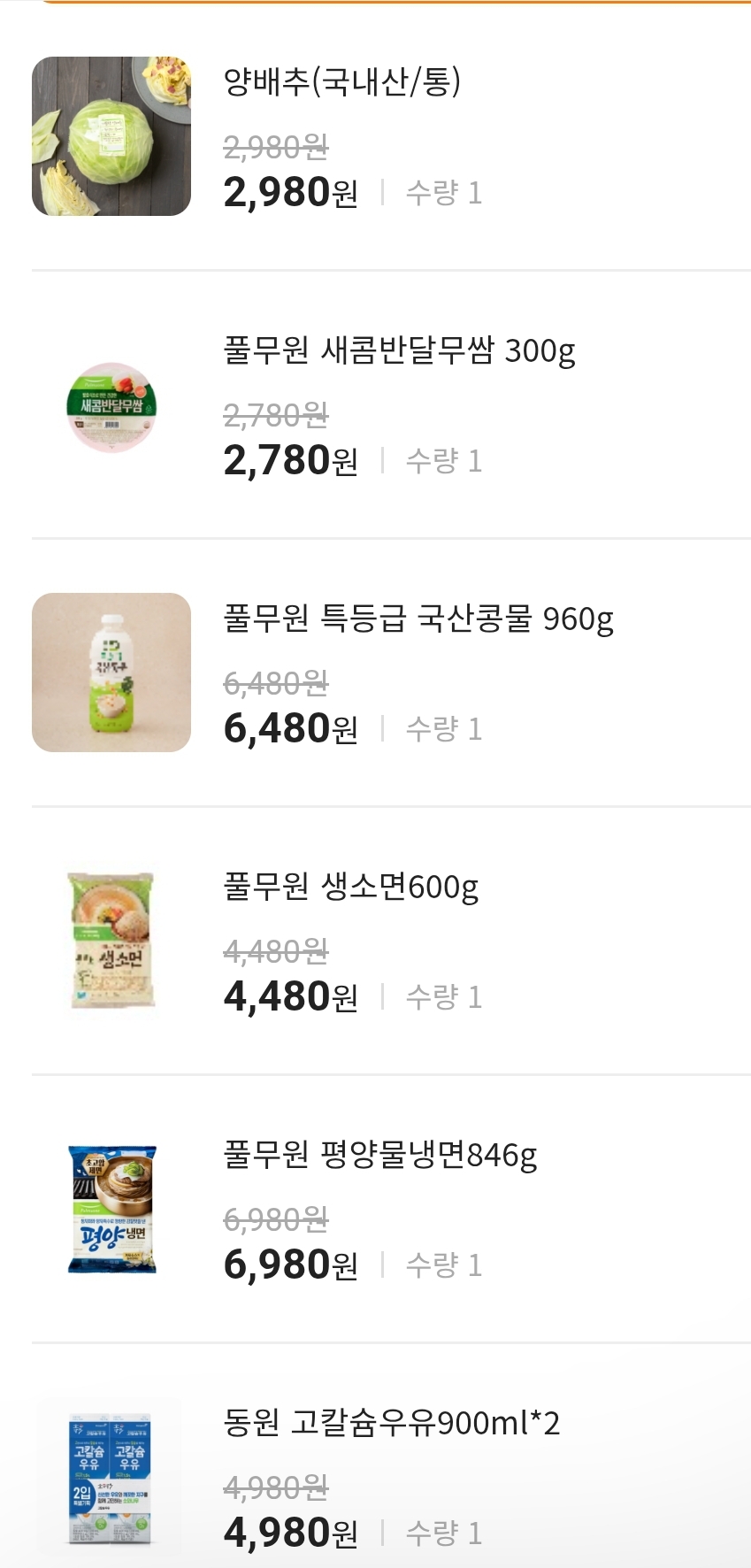
Task: Open the 양배추(국내산/통) product thumbnail
Action: click(x=111, y=133)
